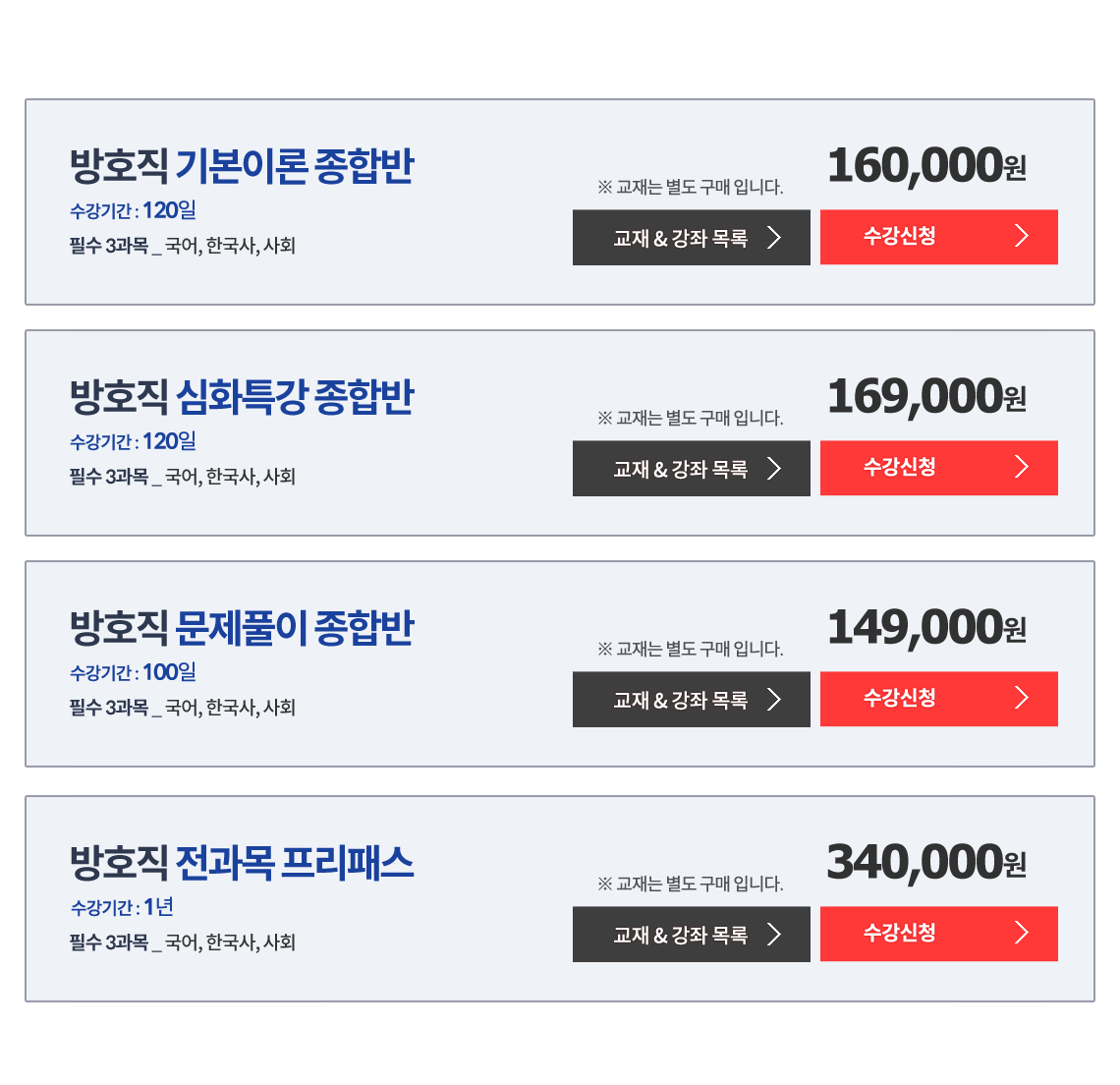The width and height of the screenshot is (1120, 1085).
Task: Open 교재 & 강좌 목록 for 기본이론 종합반
Action: (691, 237)
